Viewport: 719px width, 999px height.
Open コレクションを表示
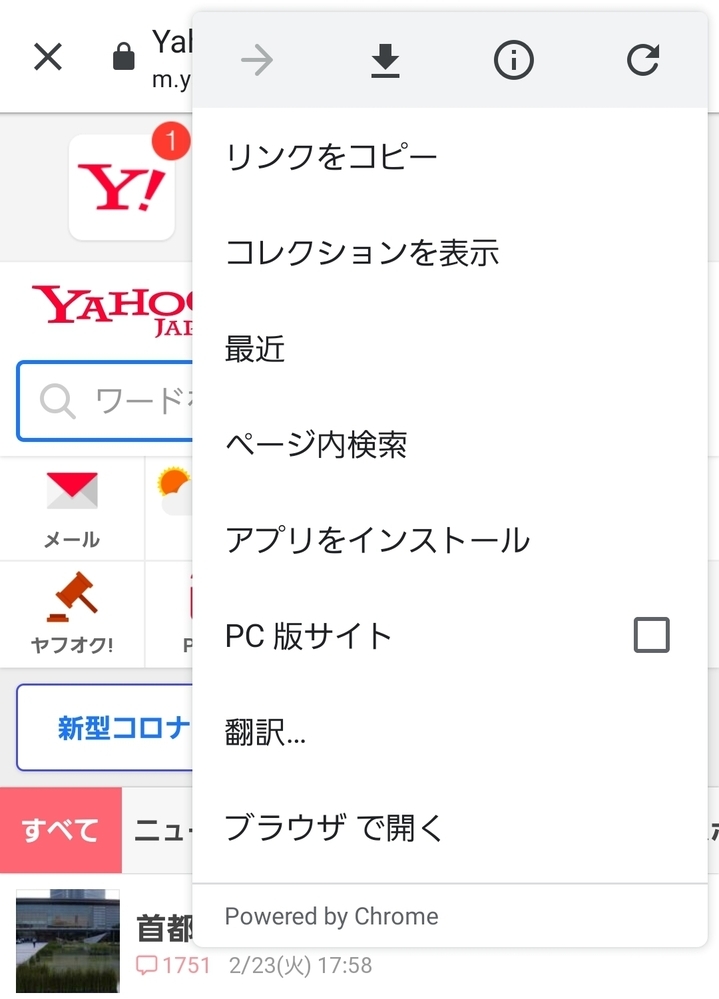point(362,252)
